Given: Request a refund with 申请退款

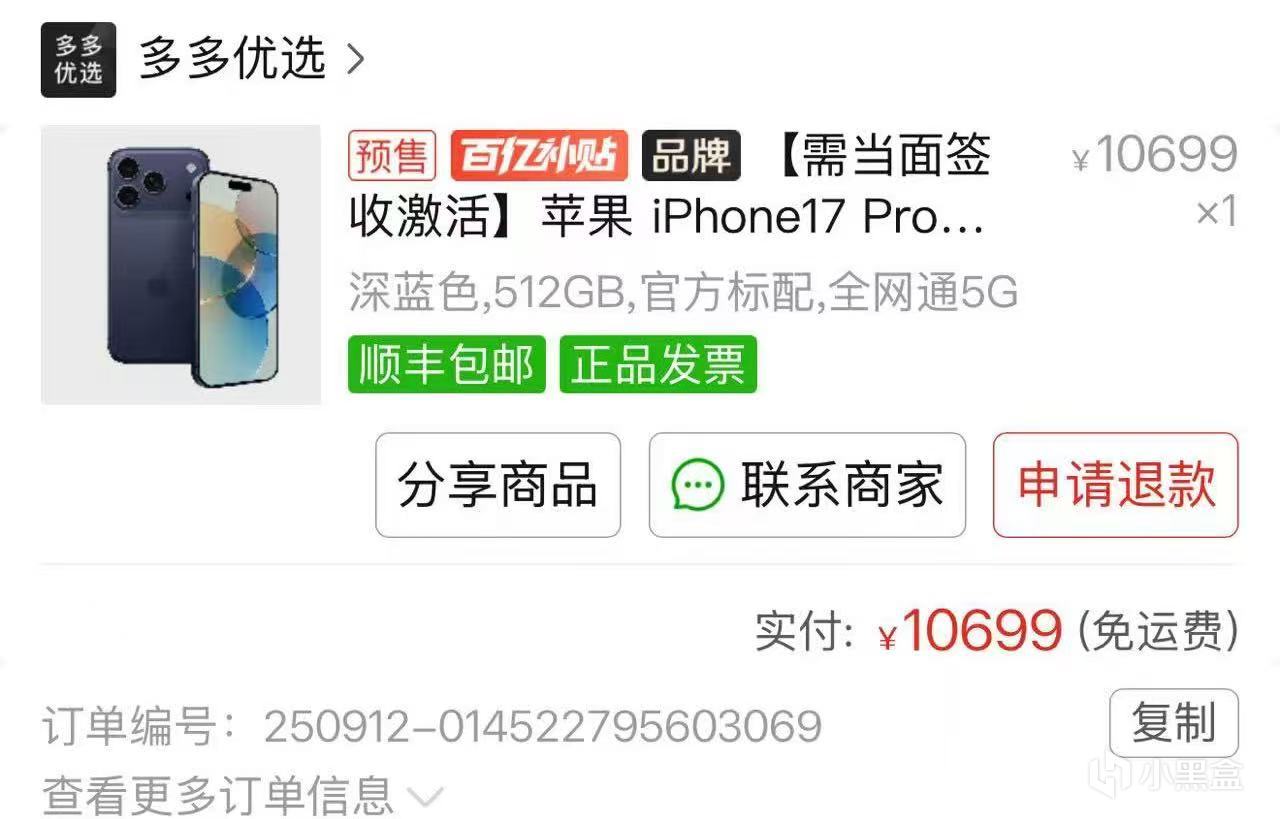Looking at the screenshot, I should pos(1115,485).
